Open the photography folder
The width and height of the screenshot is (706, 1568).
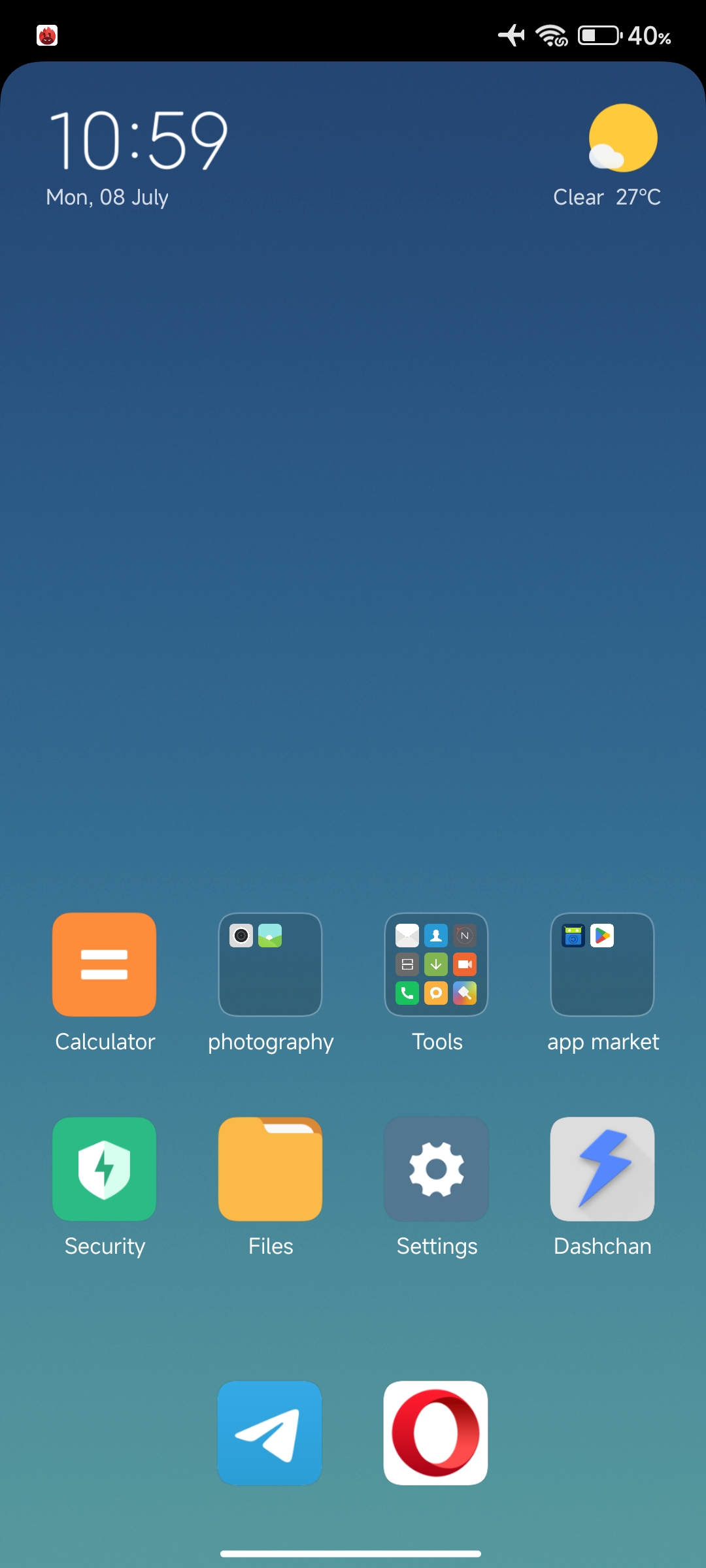tap(270, 964)
